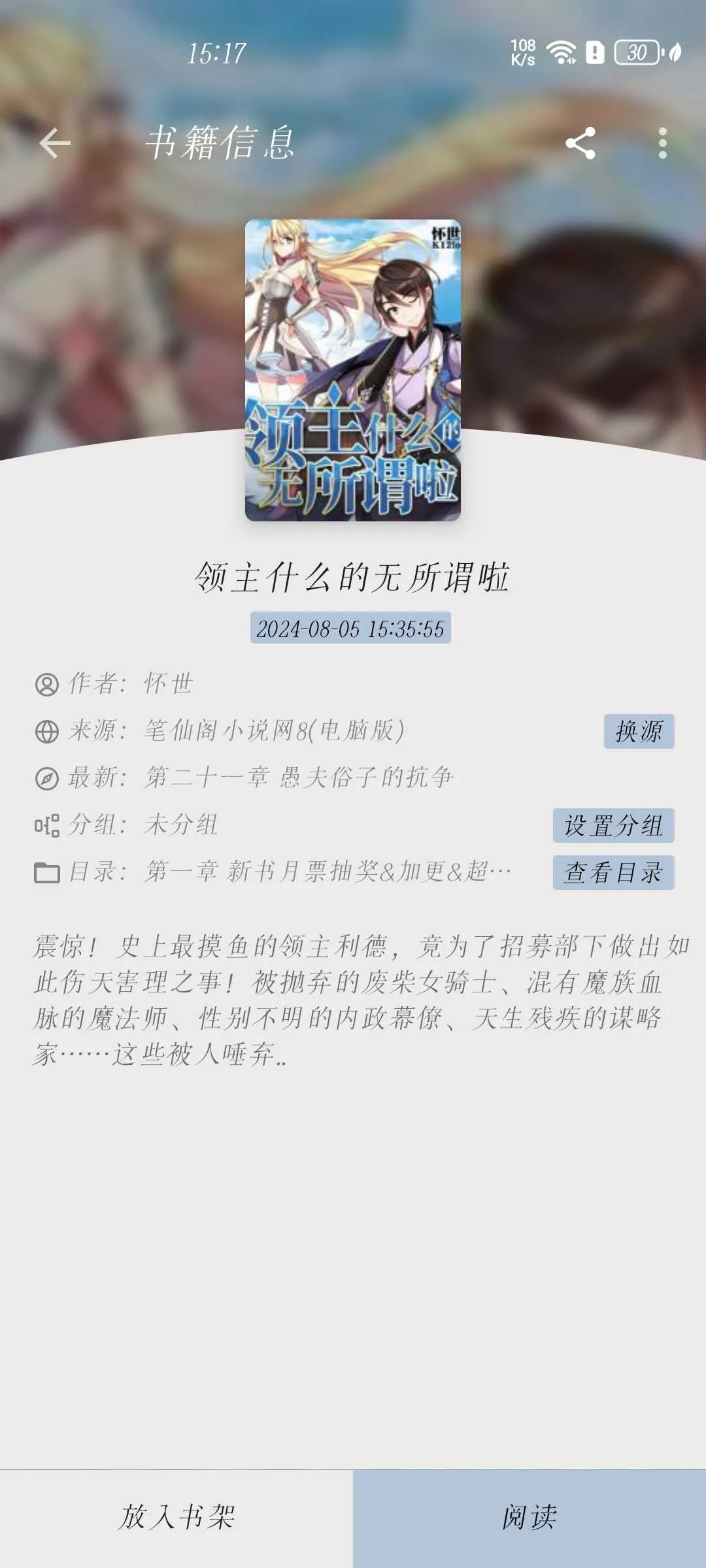Image resolution: width=706 pixels, height=1568 pixels.
Task: Share this book
Action: (x=580, y=143)
